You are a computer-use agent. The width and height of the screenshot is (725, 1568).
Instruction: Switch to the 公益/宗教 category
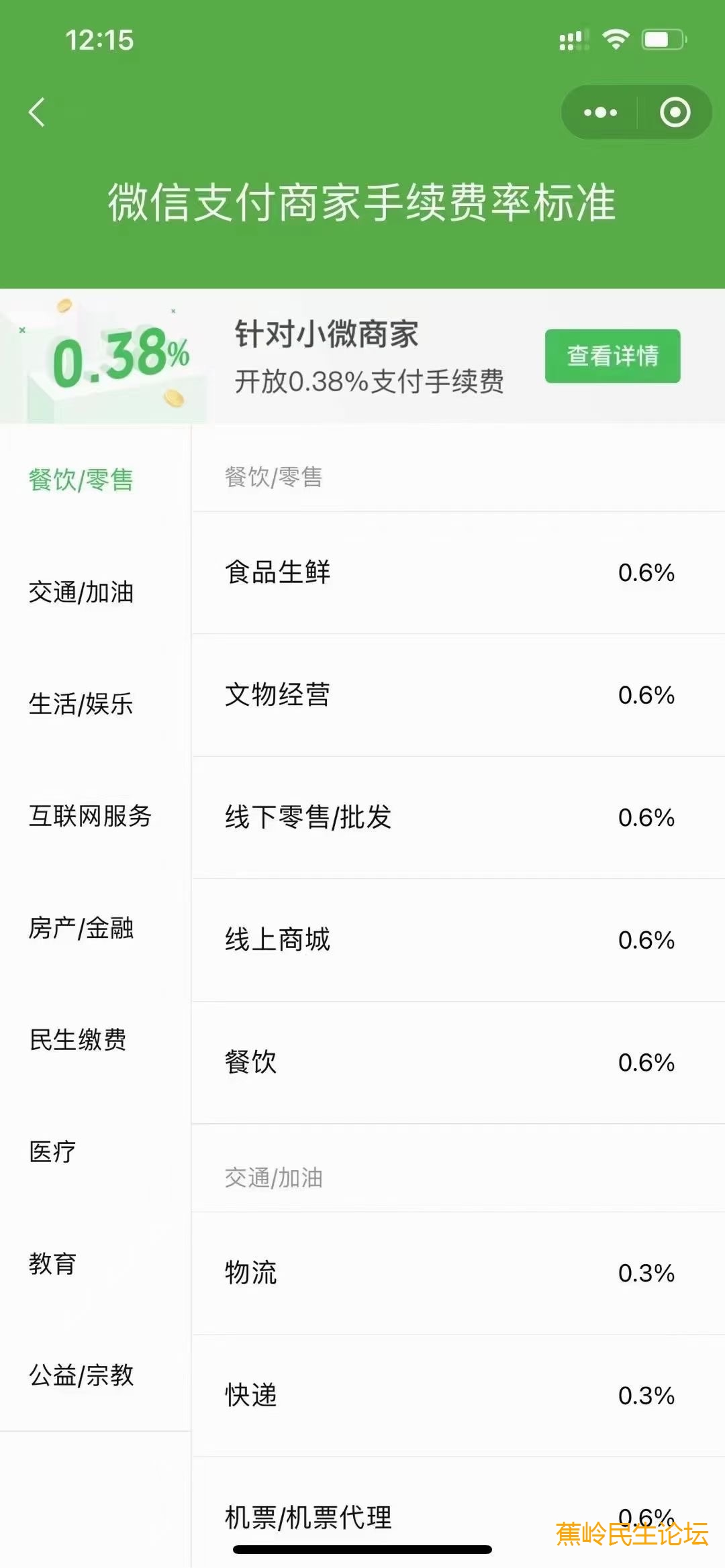tap(81, 1375)
